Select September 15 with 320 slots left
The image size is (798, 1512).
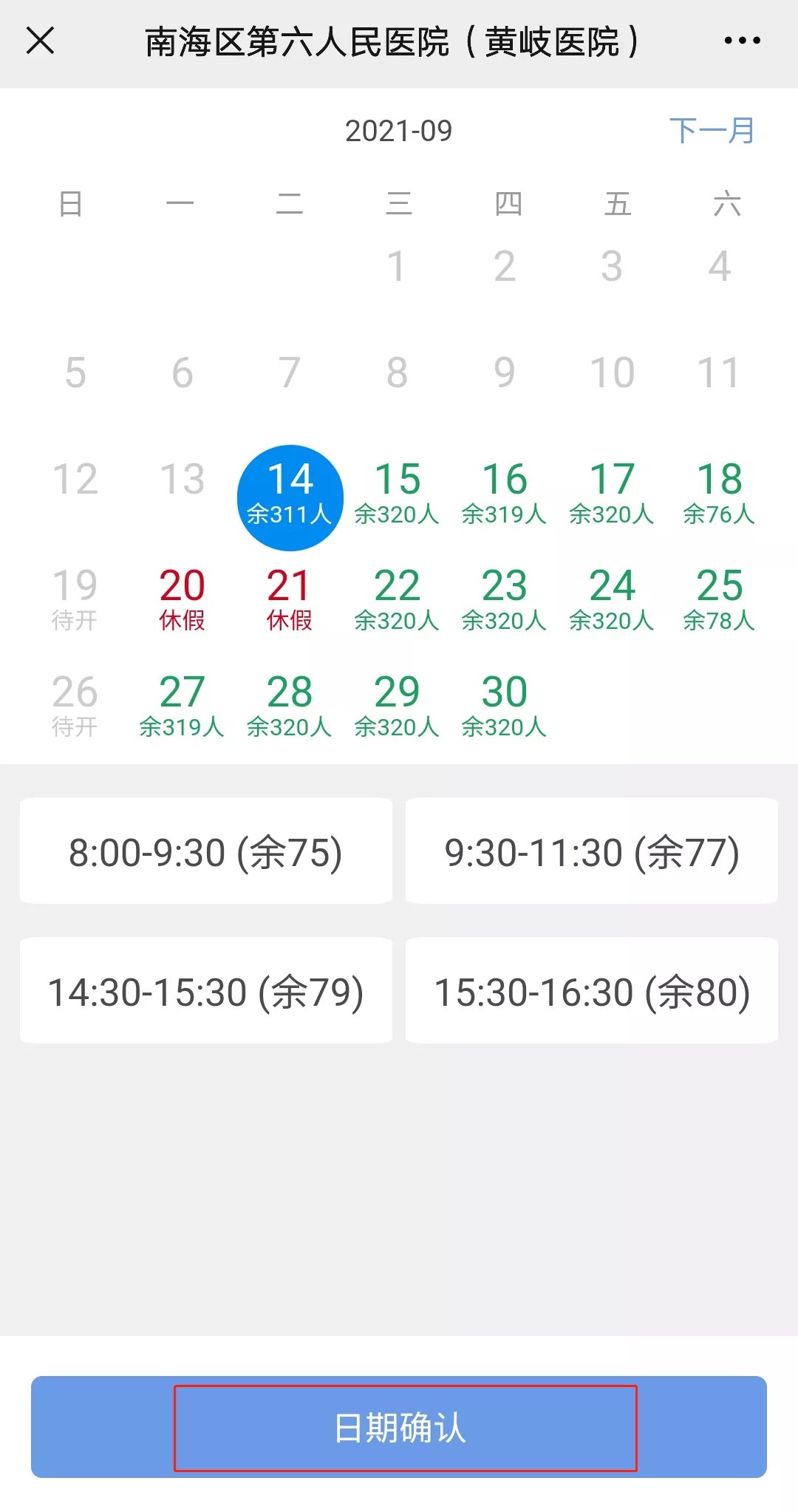pos(397,493)
